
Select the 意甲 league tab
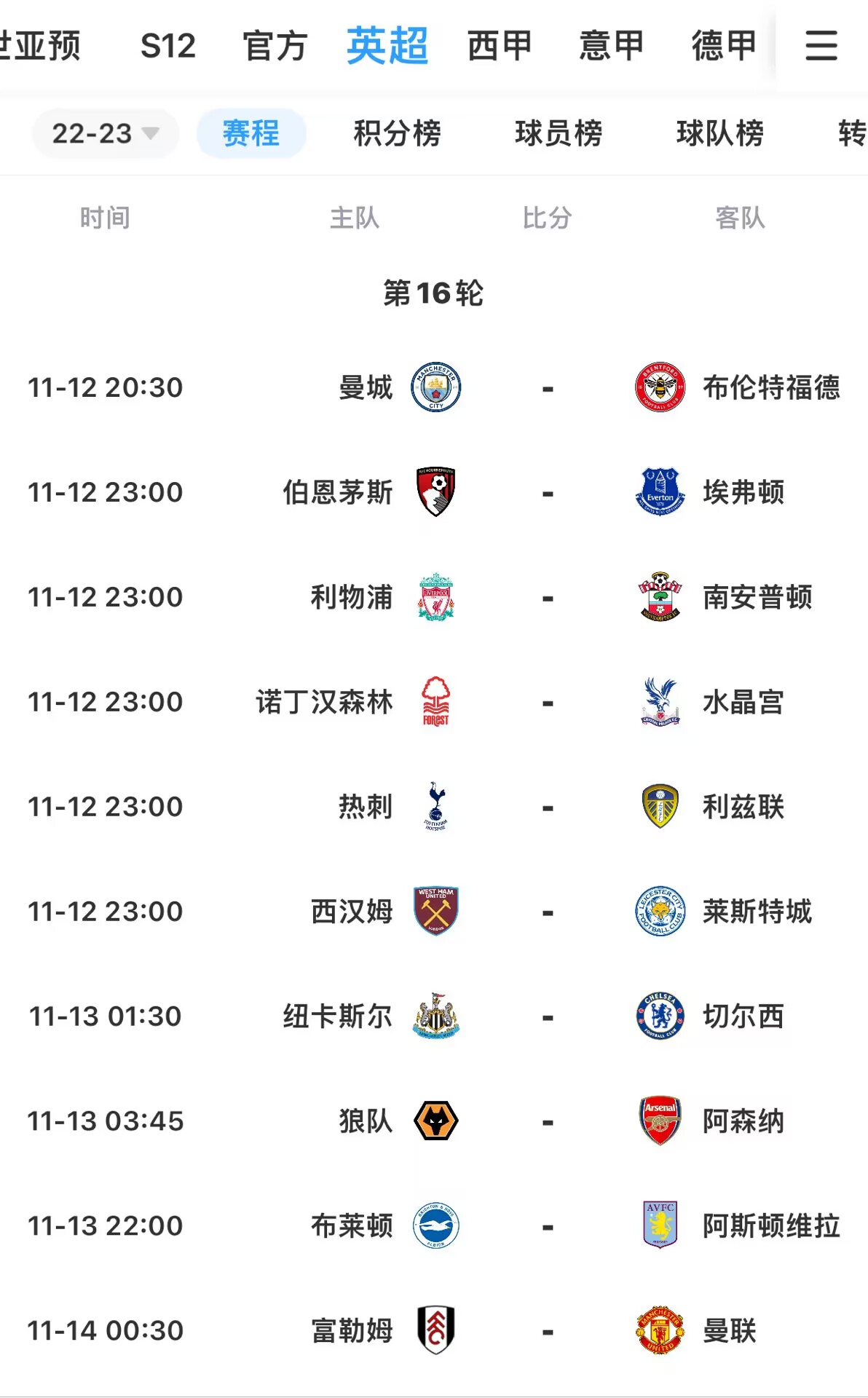coord(612,46)
